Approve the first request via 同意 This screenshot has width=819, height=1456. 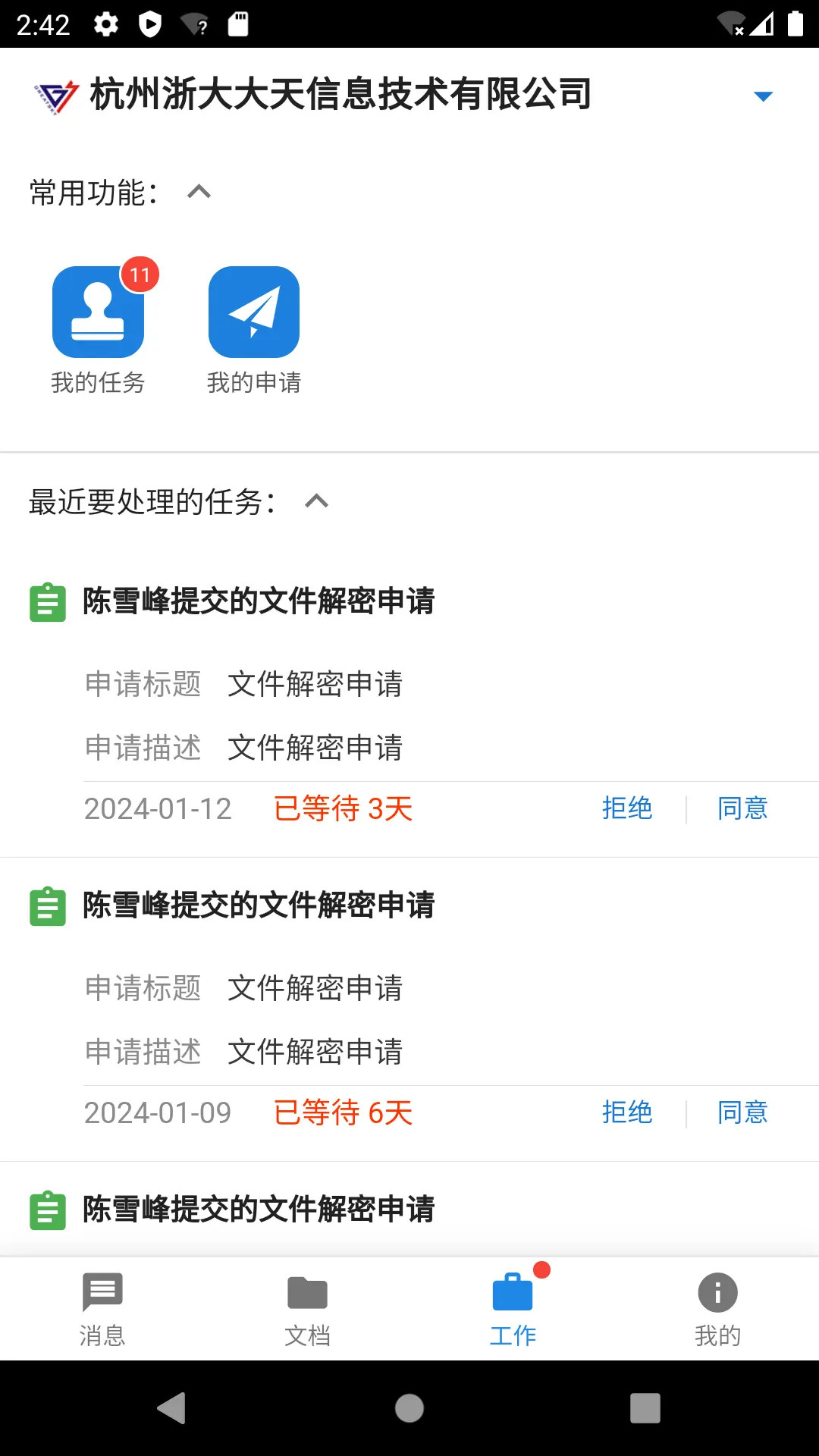tap(742, 808)
